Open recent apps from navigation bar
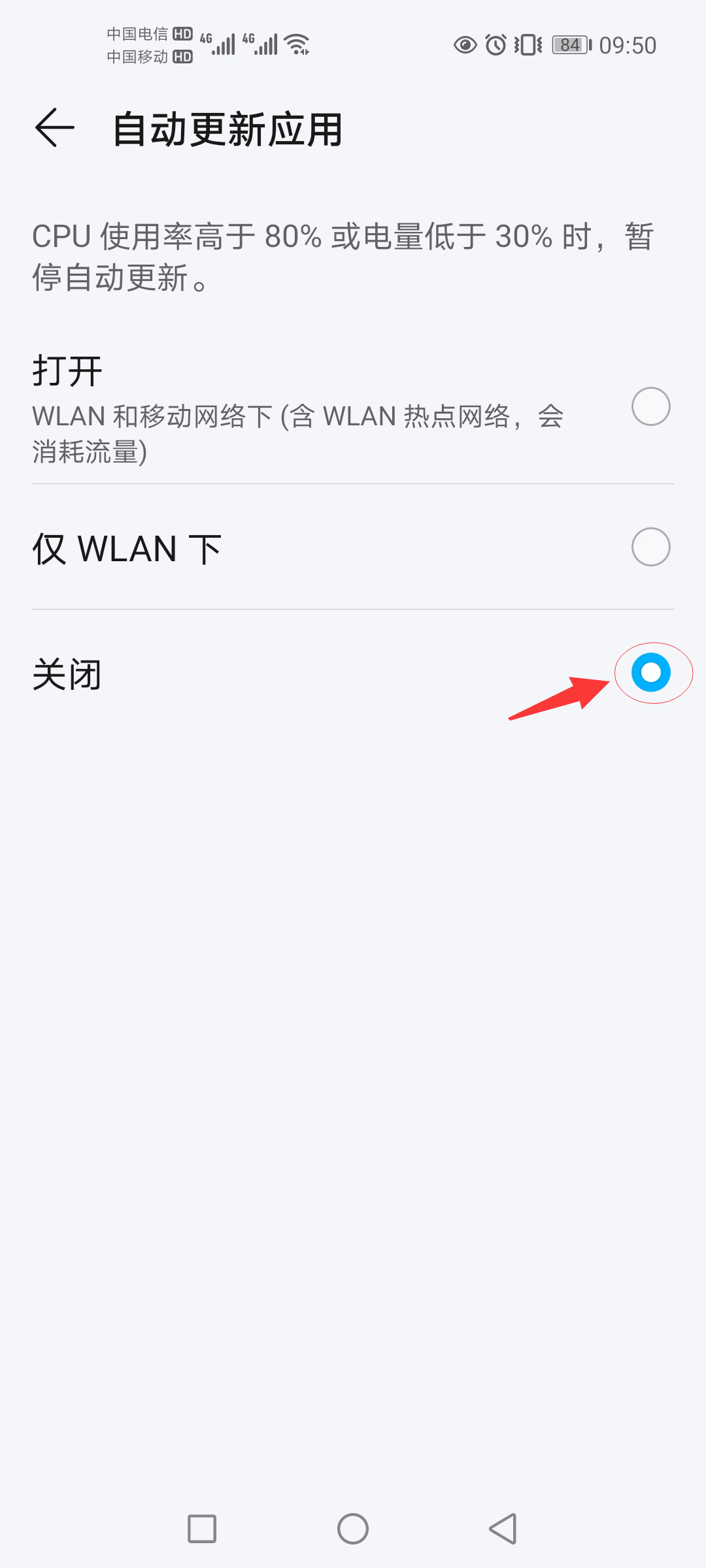The image size is (706, 1568). 202,1529
